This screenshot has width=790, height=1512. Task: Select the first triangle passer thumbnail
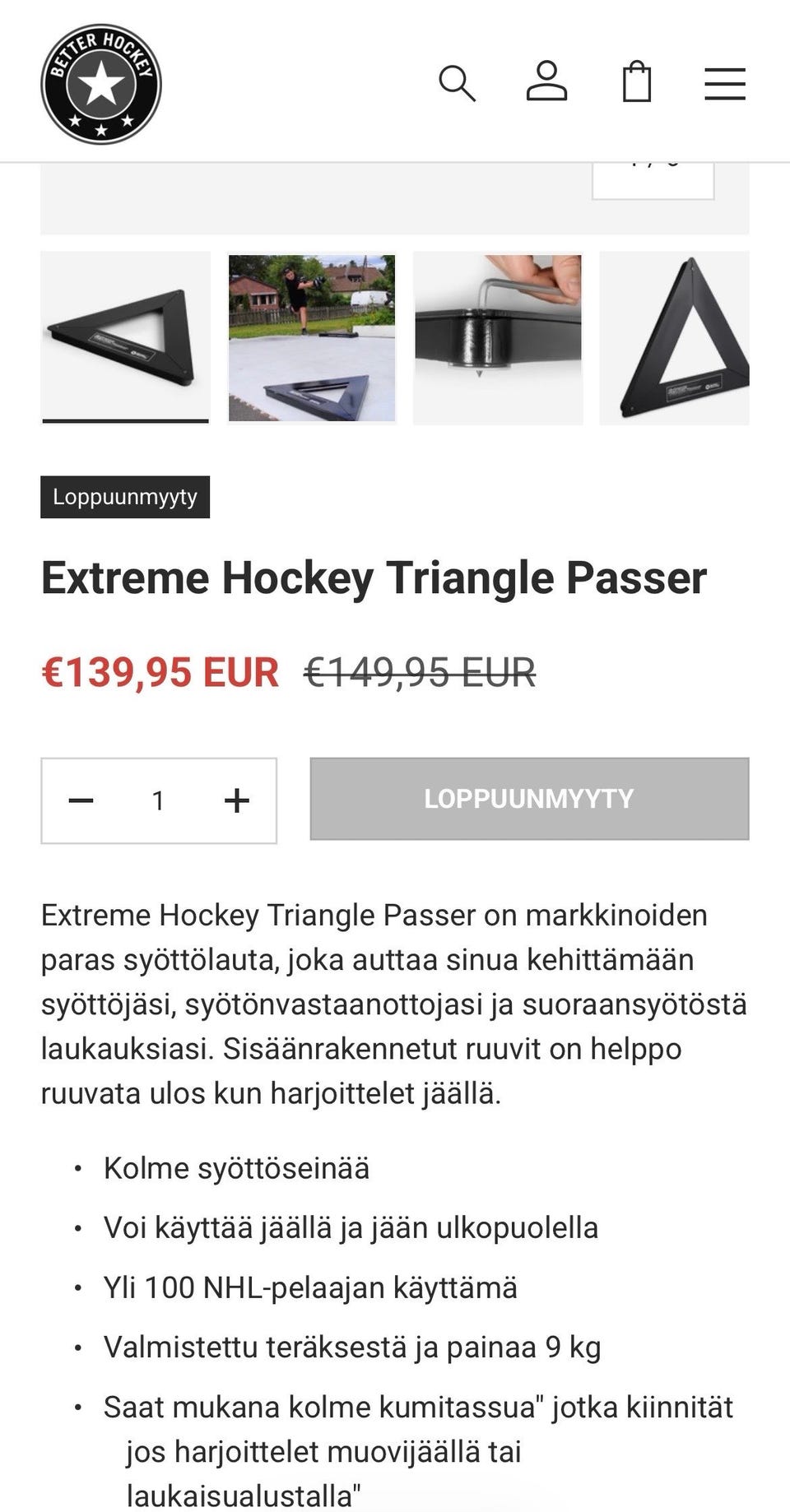[125, 337]
